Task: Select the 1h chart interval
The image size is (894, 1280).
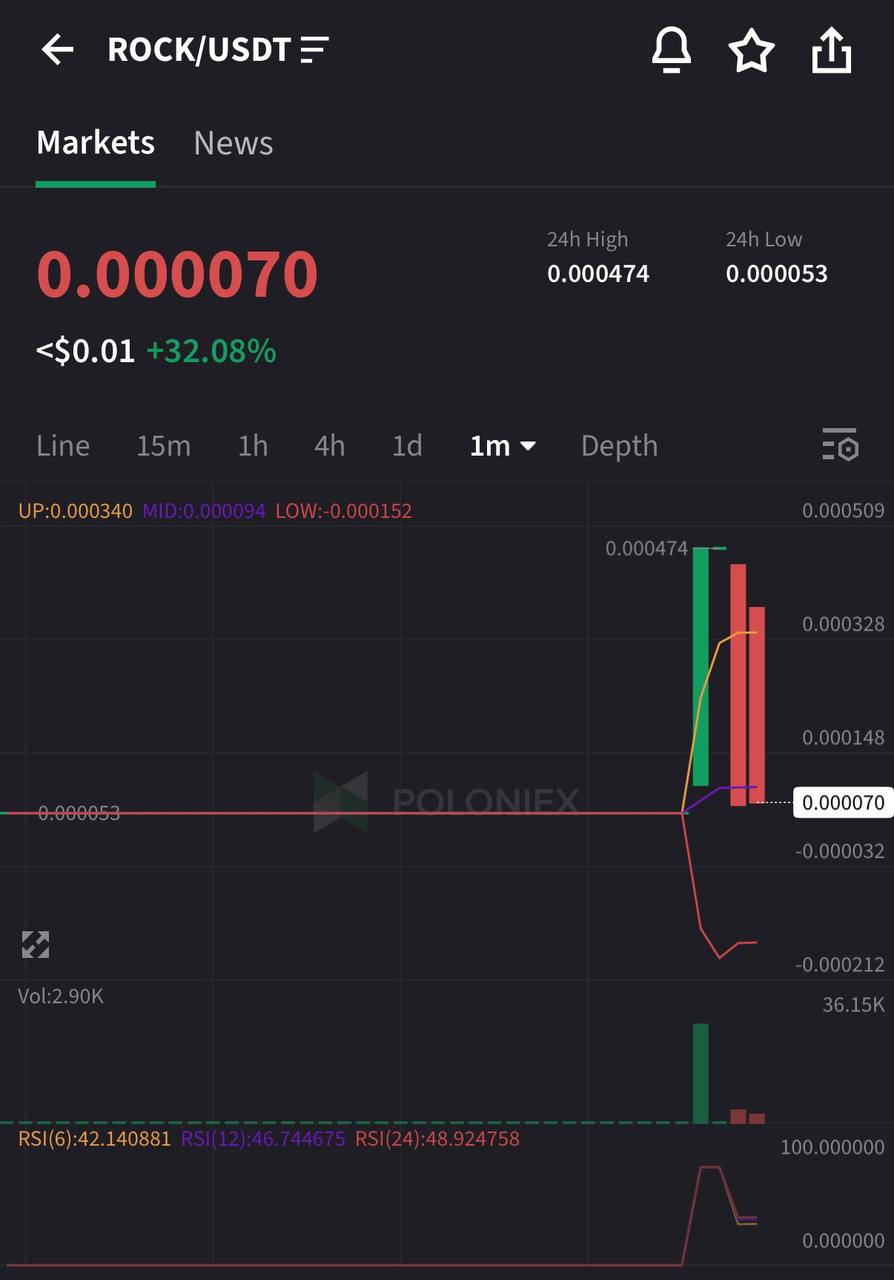Action: (x=253, y=446)
